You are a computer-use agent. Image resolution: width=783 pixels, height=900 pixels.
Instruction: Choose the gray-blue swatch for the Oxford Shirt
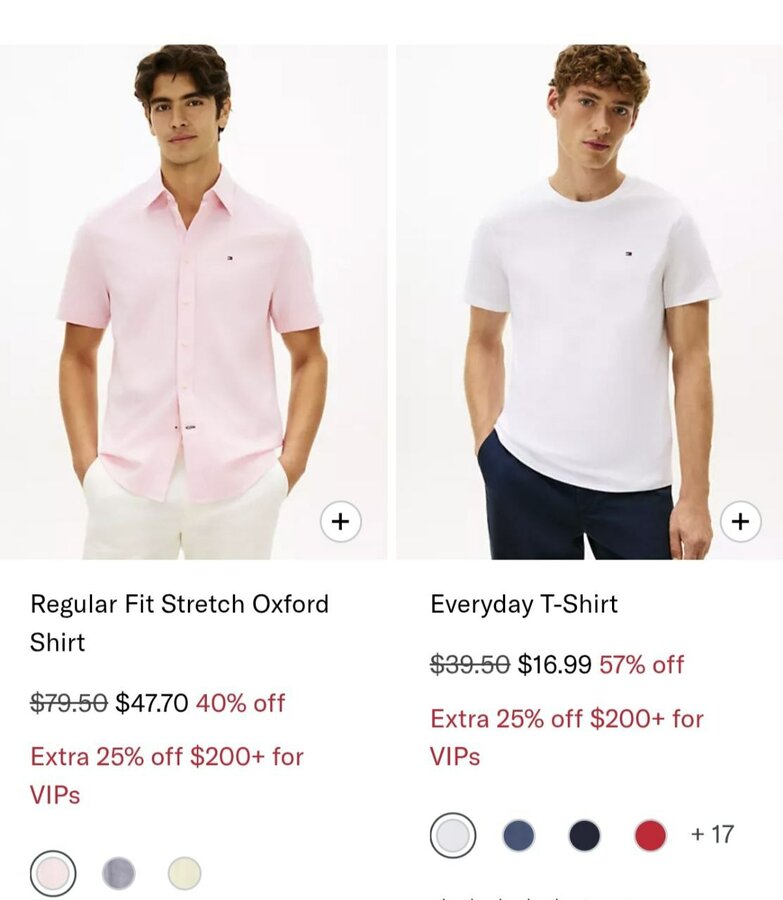[x=119, y=873]
